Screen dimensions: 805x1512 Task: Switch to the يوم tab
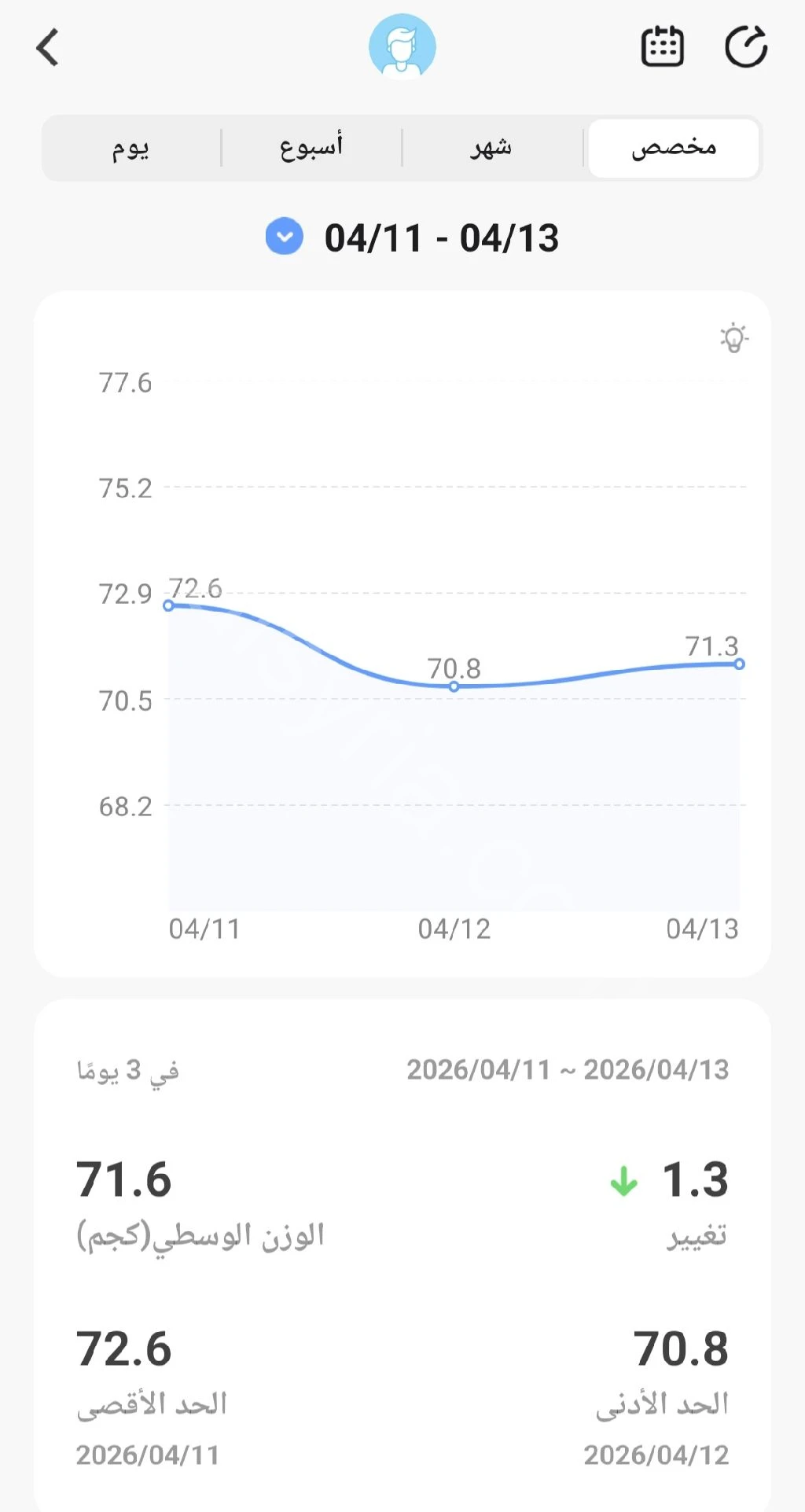[x=130, y=148]
